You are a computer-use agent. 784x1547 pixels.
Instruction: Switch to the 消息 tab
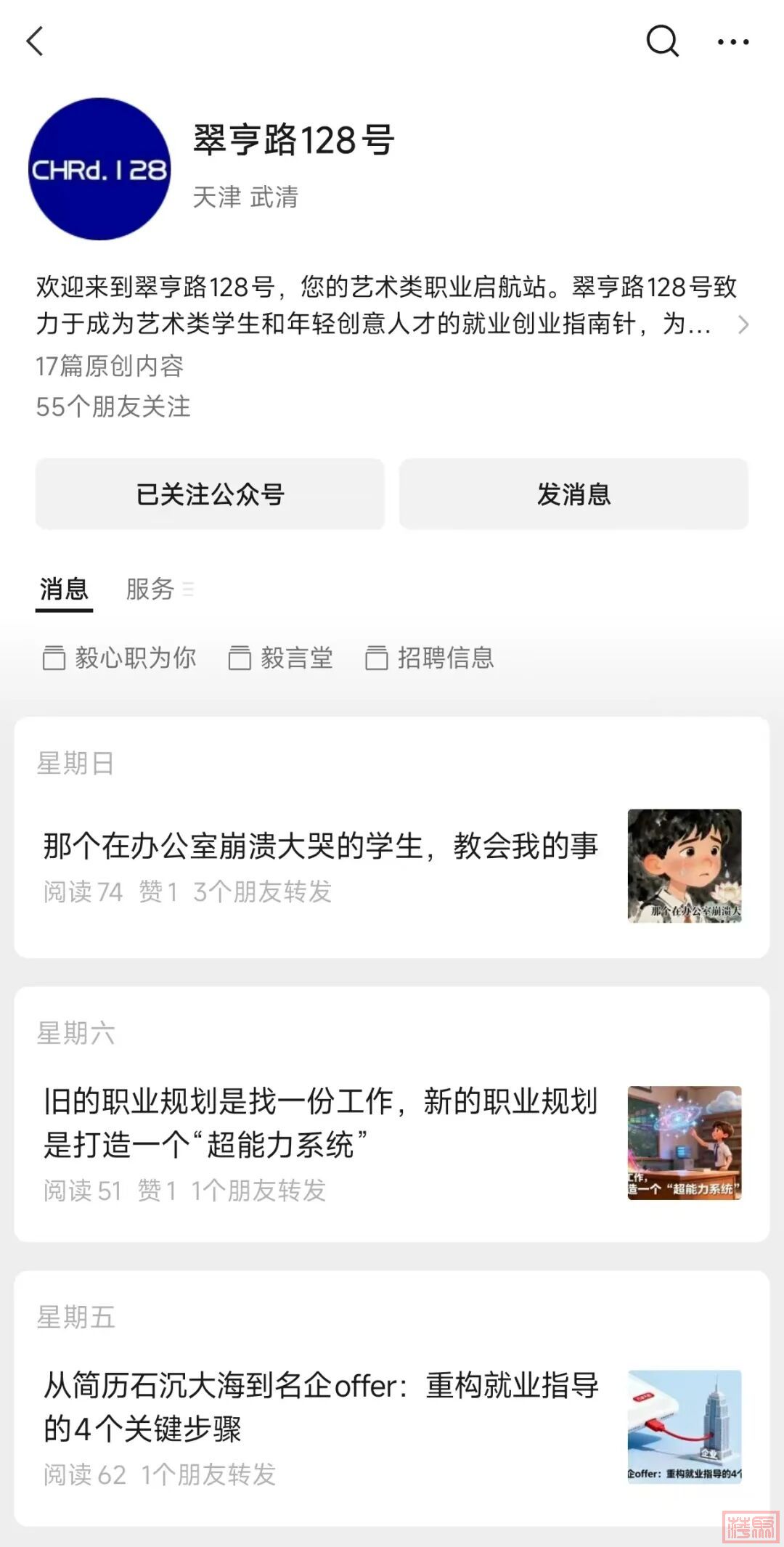coord(64,589)
